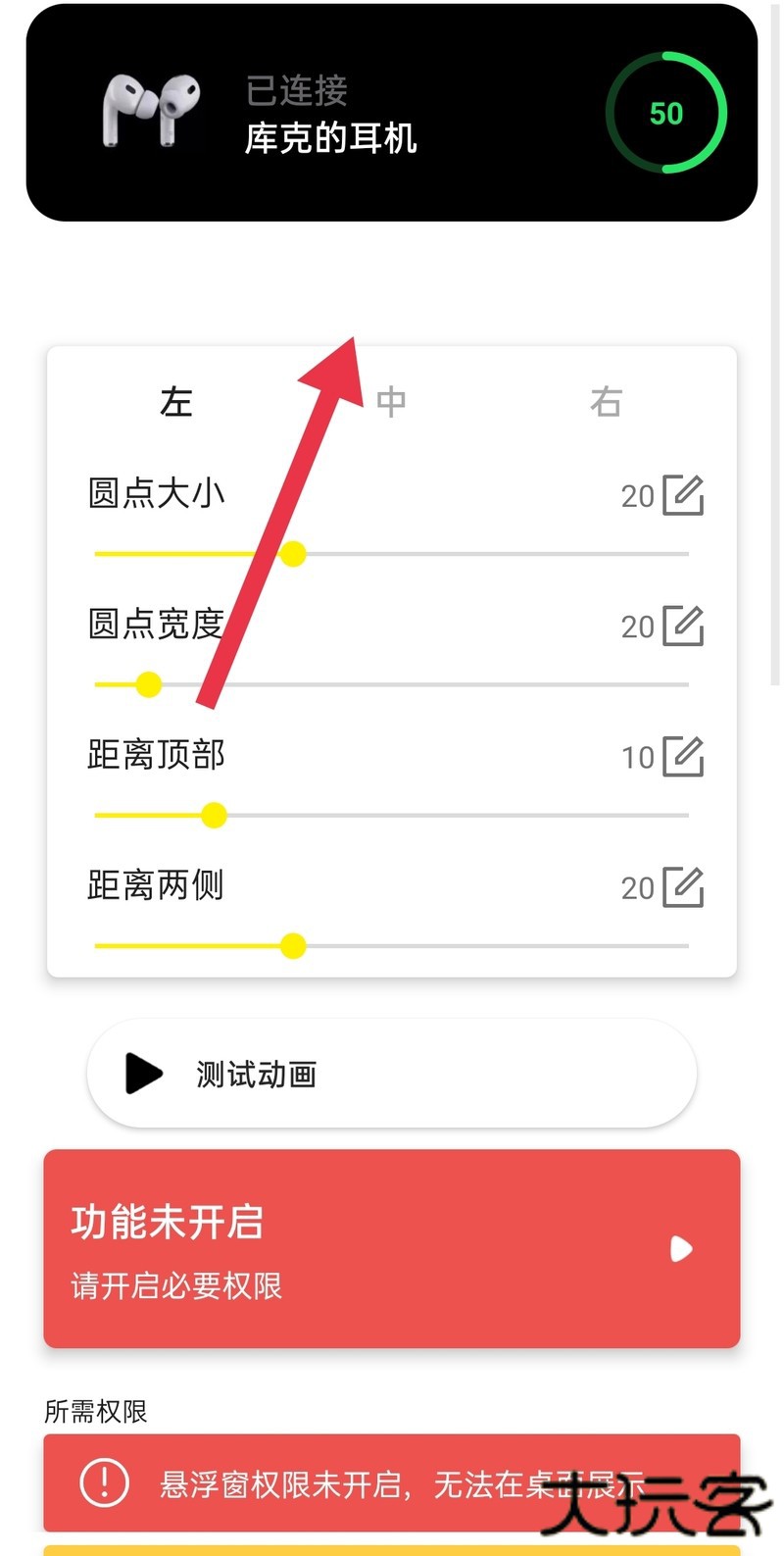Tap the exclamation warning icon in permission banner

tap(102, 1483)
